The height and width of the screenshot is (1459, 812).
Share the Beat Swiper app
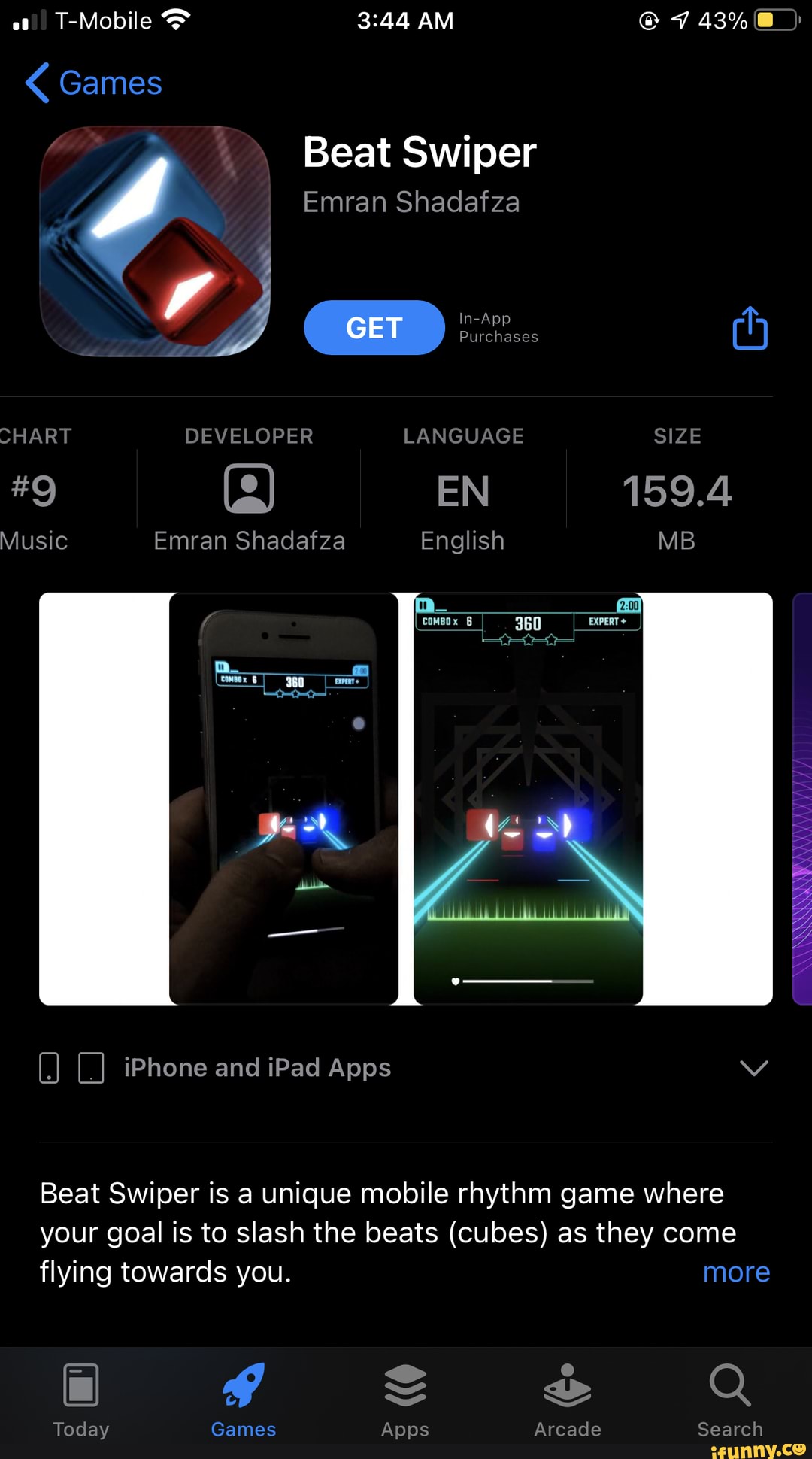(x=750, y=329)
